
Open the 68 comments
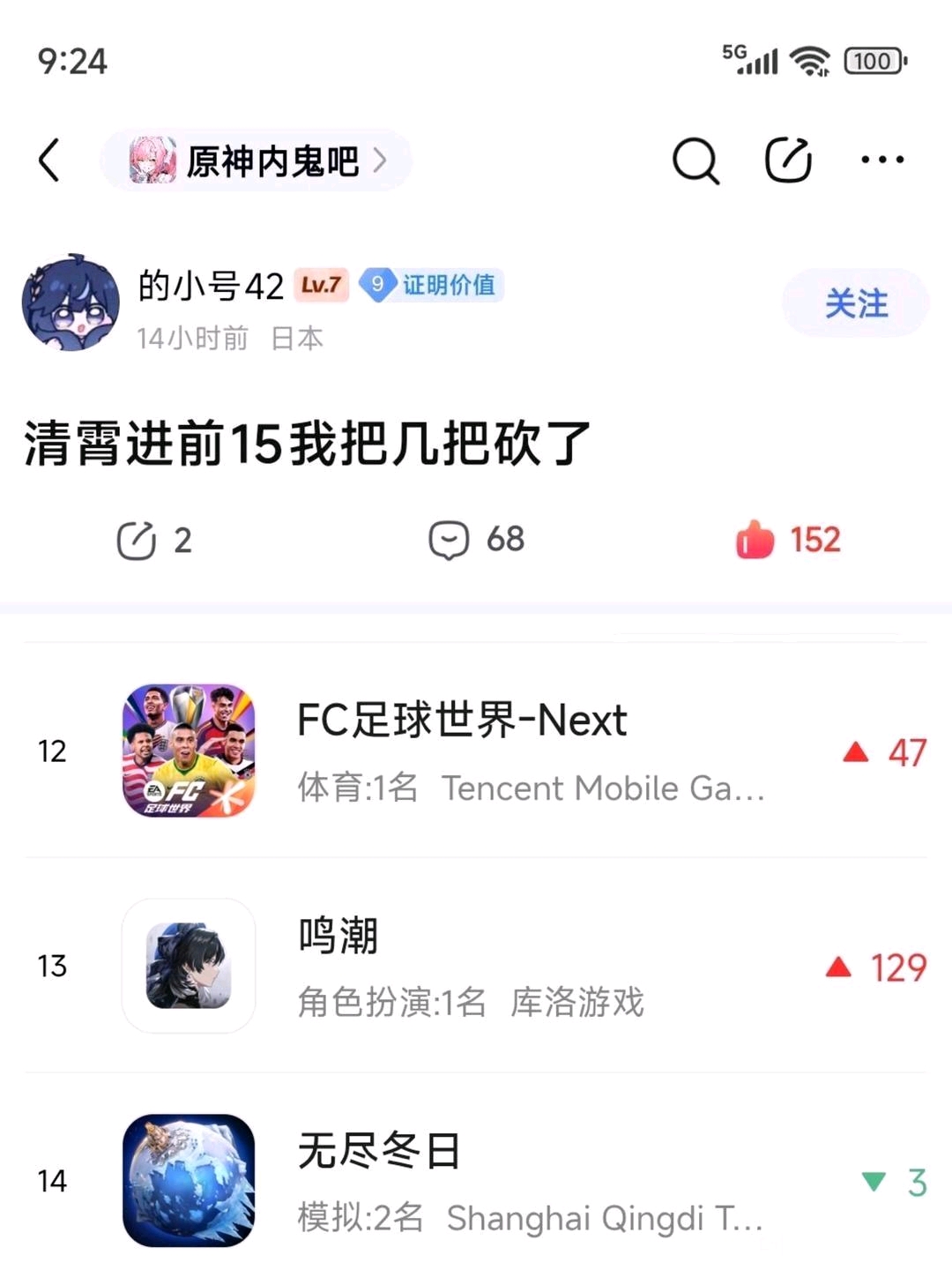pyautogui.click(x=477, y=539)
